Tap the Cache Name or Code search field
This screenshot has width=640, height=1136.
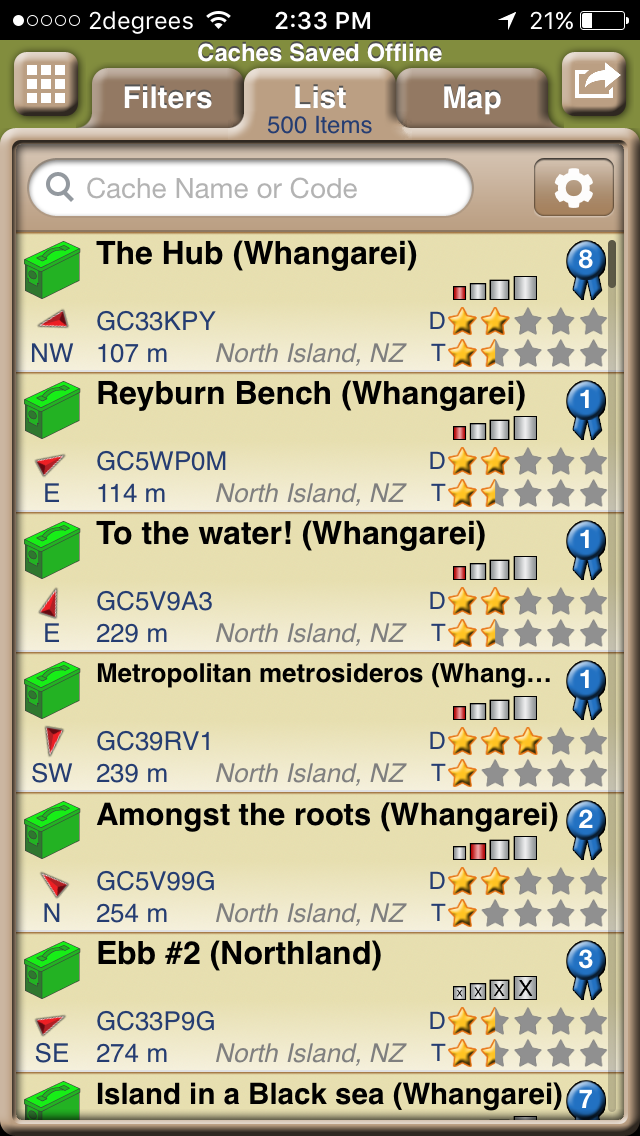pos(250,188)
